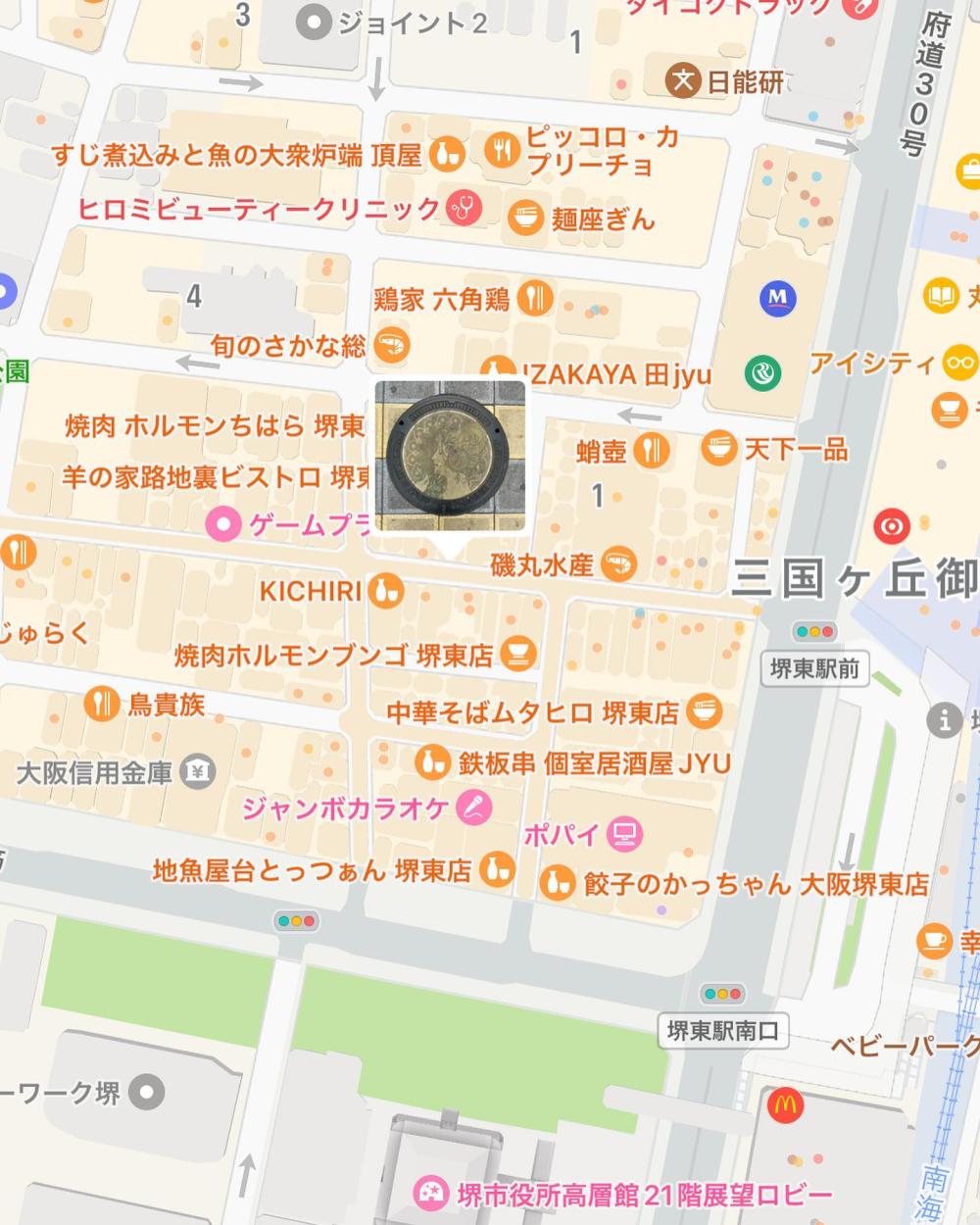Tap the 餃子のかっちゃん 大阪堺東店 marker
Screen dimensions: 980x1225
click(x=557, y=883)
